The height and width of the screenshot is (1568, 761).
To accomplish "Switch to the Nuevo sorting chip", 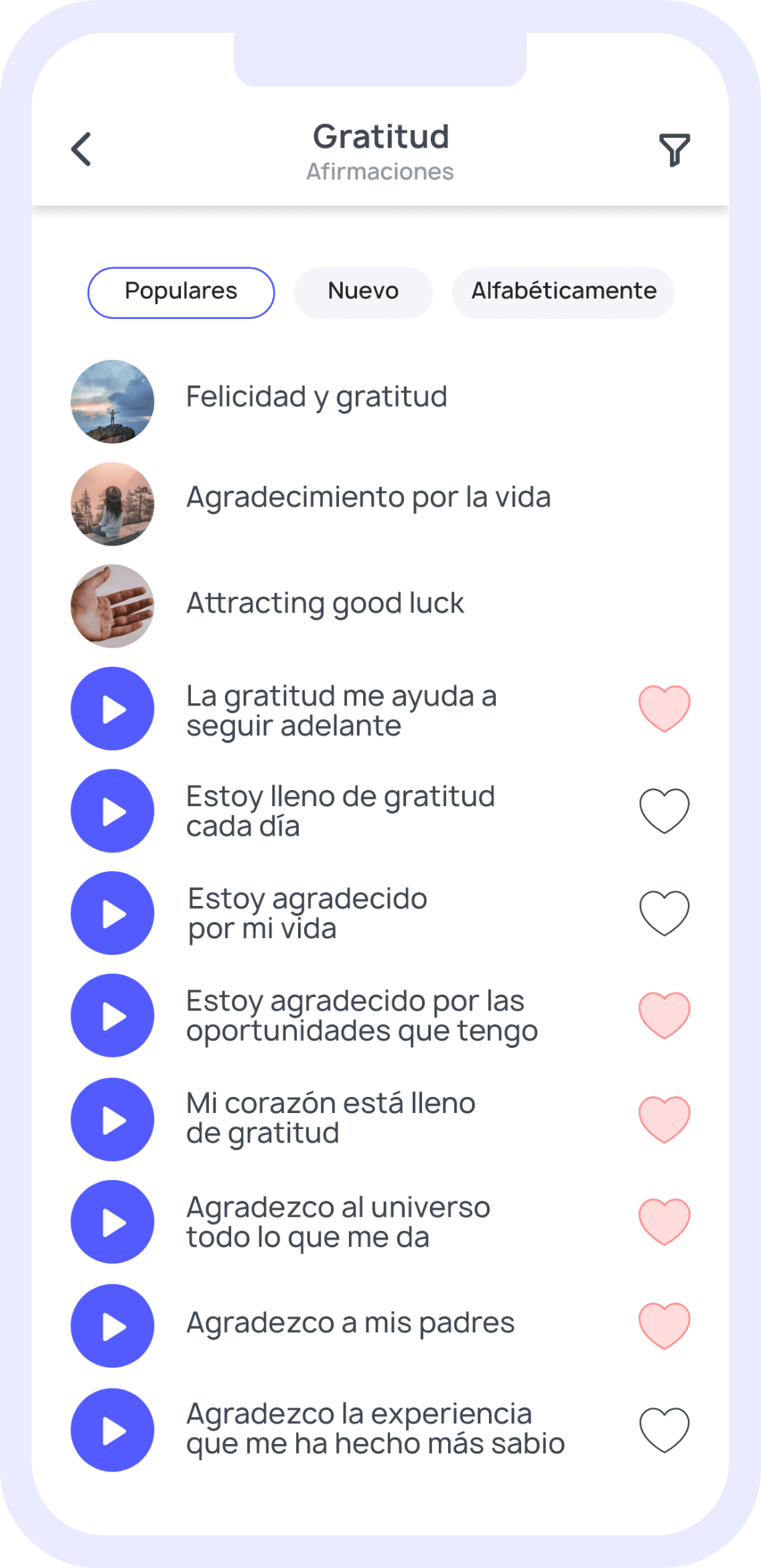I will [x=363, y=292].
